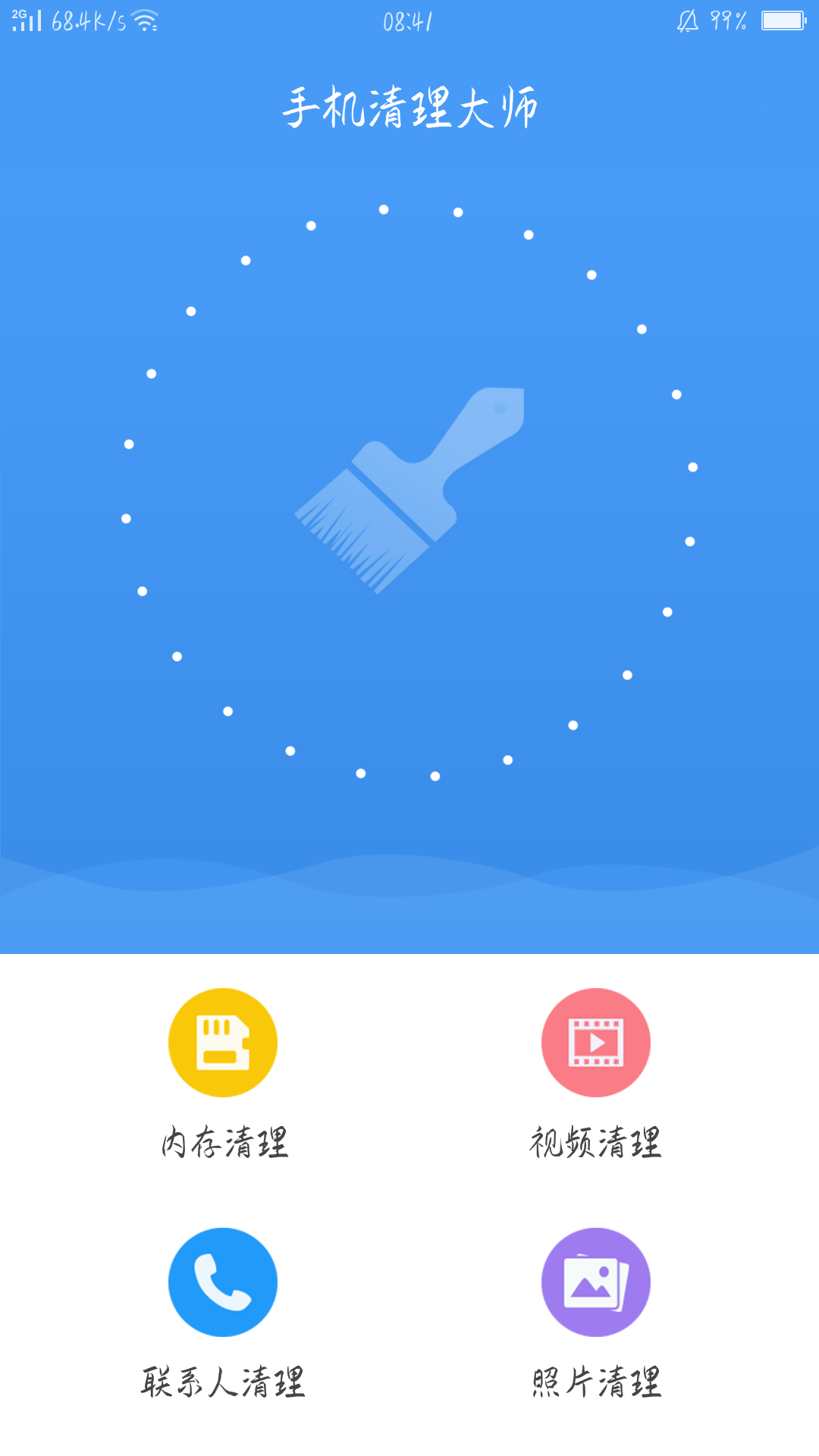The width and height of the screenshot is (819, 1456).
Task: Tap the central brush to start cleaning
Action: point(409,491)
